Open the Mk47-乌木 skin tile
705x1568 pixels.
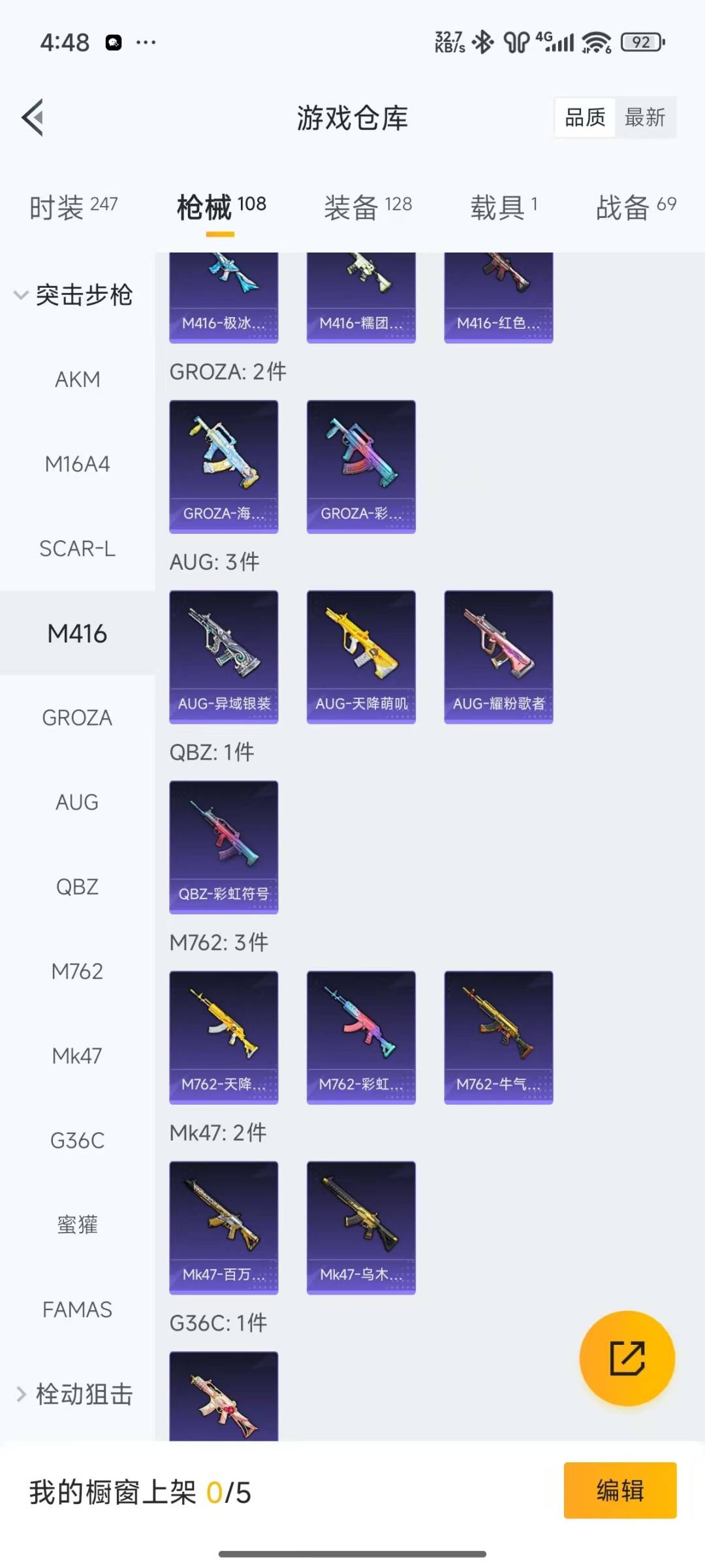point(361,1227)
